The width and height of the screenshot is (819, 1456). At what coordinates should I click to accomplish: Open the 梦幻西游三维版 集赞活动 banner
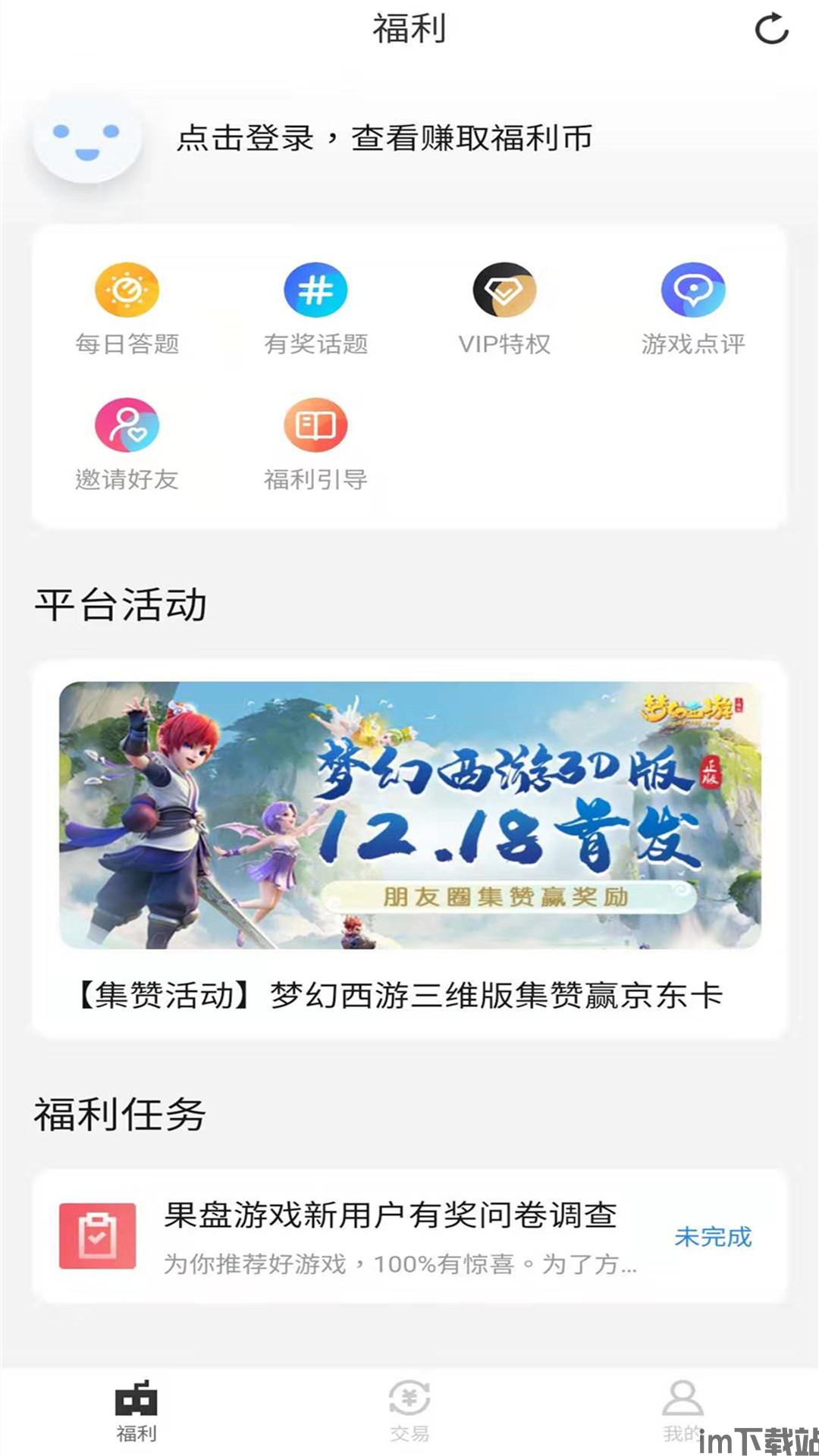[409, 849]
